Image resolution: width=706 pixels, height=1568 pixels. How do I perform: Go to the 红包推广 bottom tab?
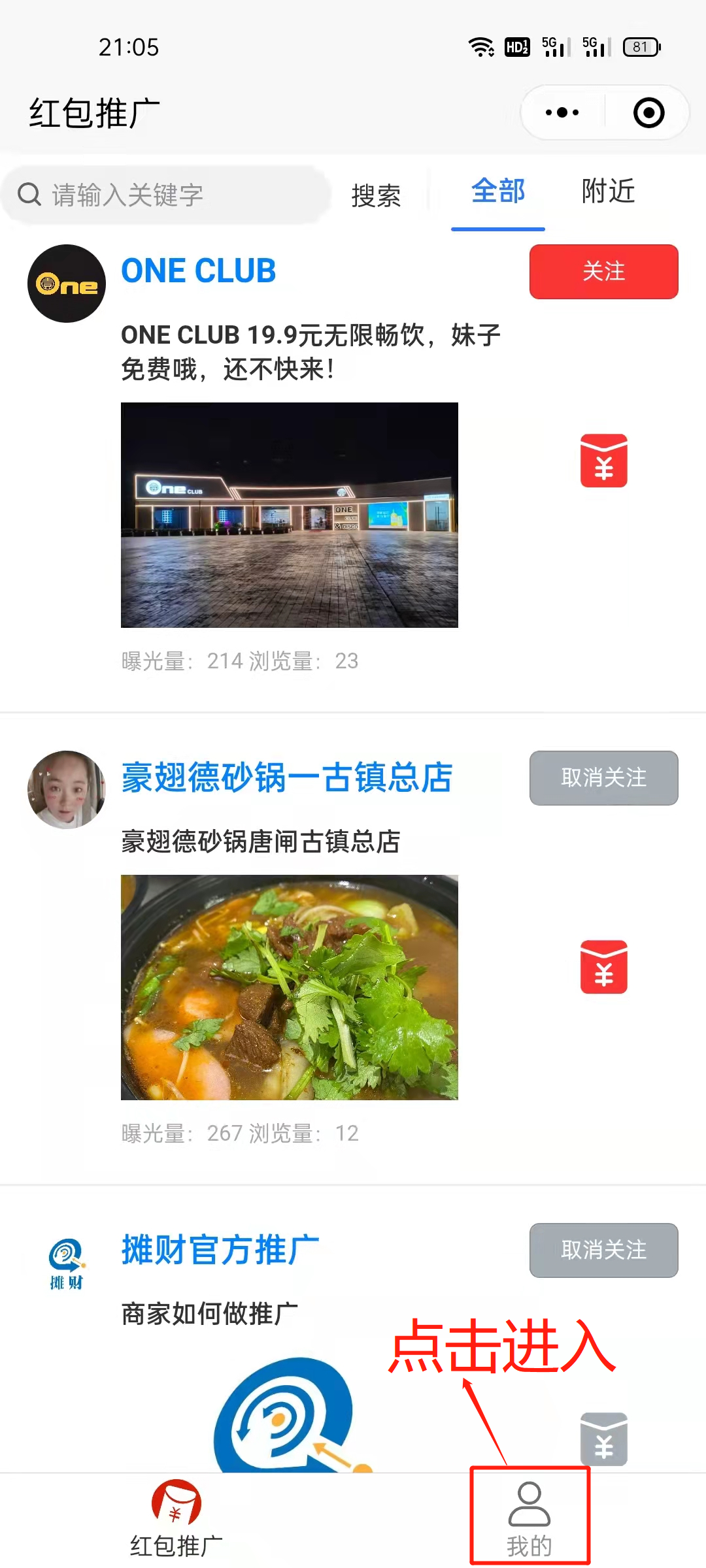click(x=176, y=1519)
